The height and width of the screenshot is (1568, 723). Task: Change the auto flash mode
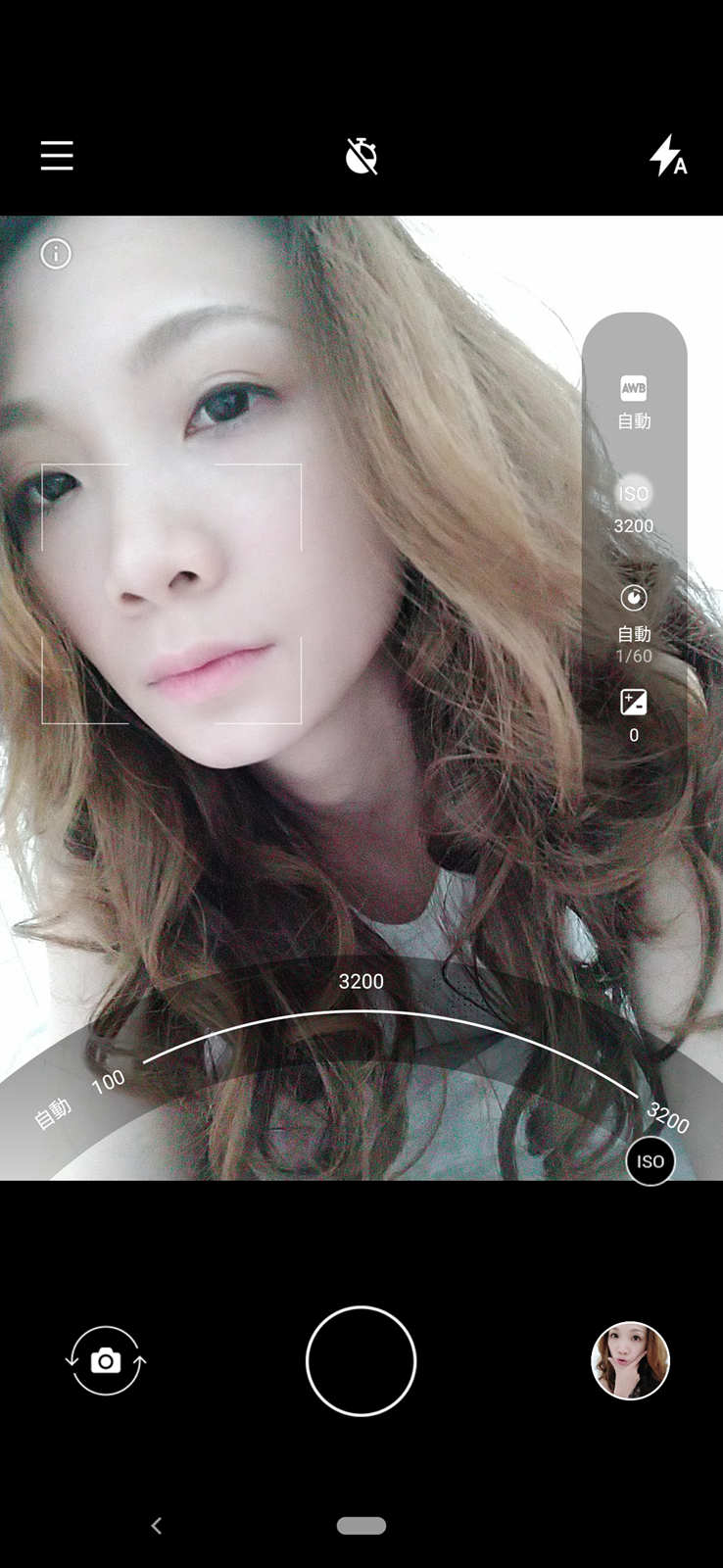tap(668, 156)
